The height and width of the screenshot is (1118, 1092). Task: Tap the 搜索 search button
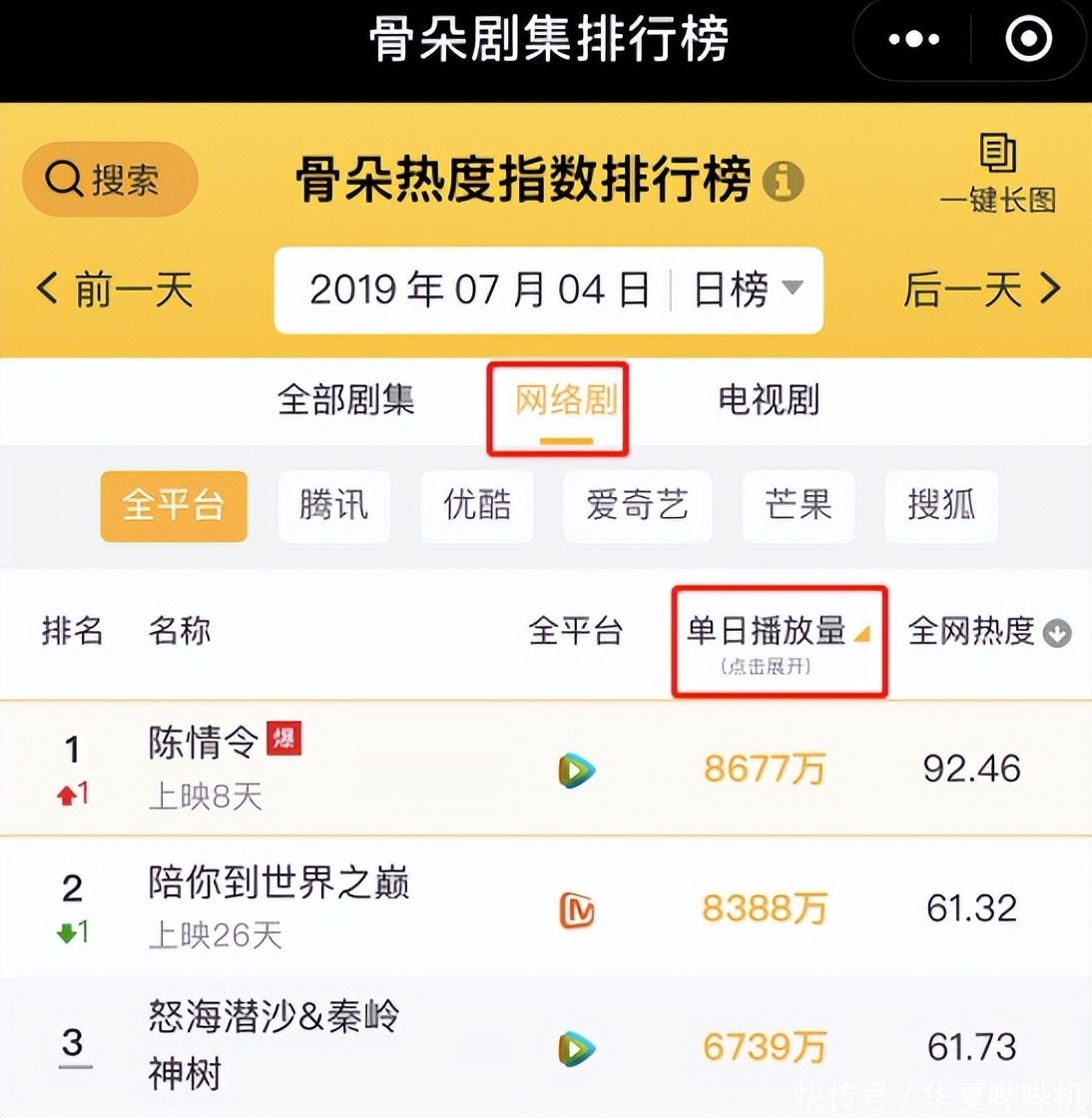(109, 180)
